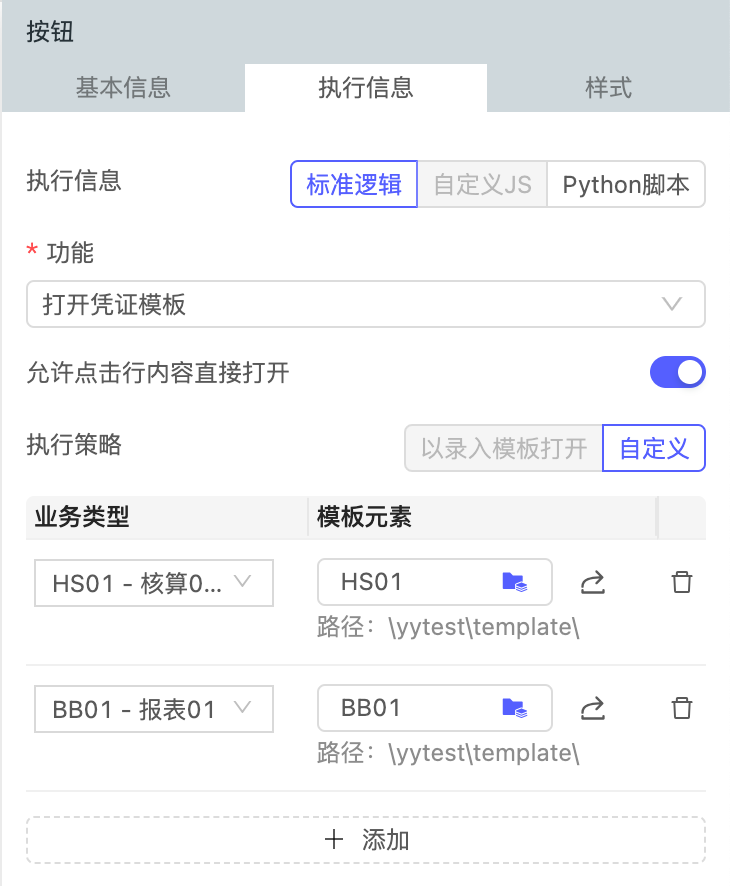Delete the BB01 row
Viewport: 730px width, 886px height.
click(x=681, y=709)
